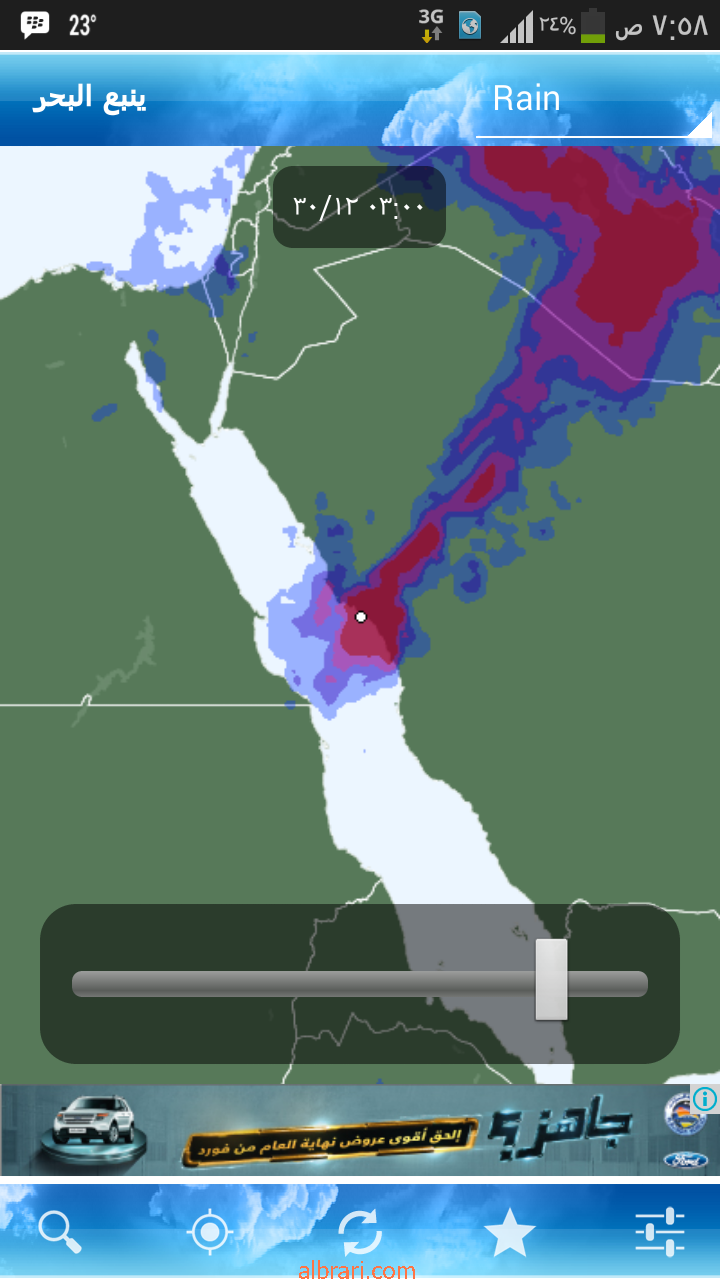The width and height of the screenshot is (720, 1280).
Task: Open favorites star icon
Action: 510,1232
